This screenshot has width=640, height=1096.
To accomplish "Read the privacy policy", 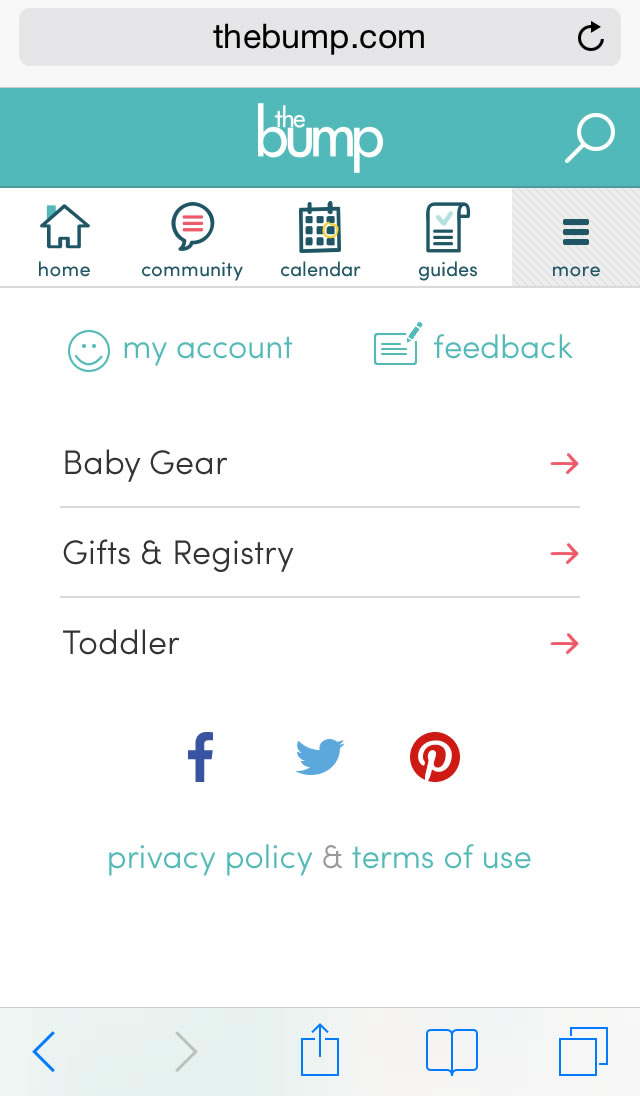I will pyautogui.click(x=210, y=858).
